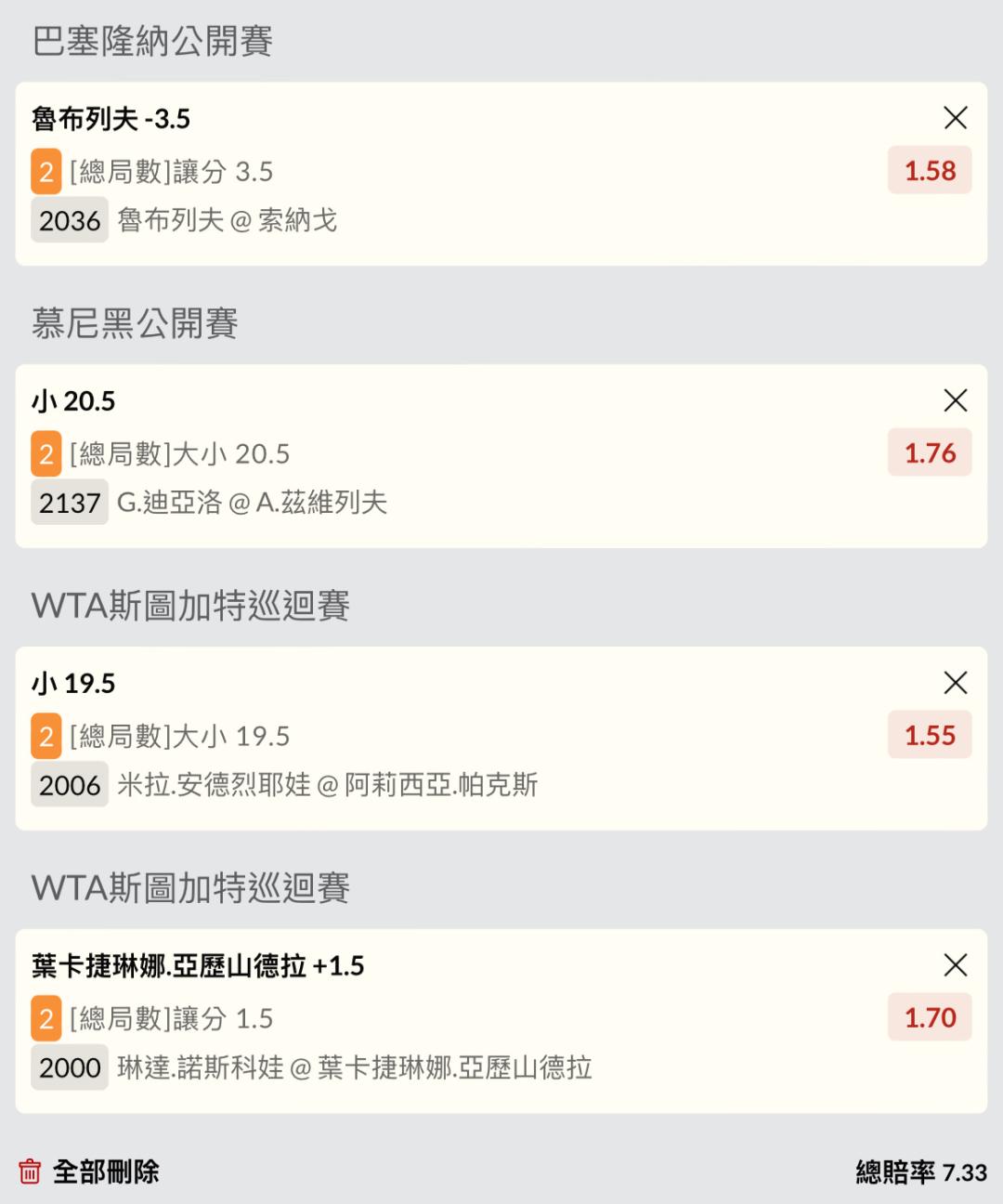Screen dimensions: 1003x1204
Task: Remove the 小 20.5 bet selection
Action: click(956, 400)
